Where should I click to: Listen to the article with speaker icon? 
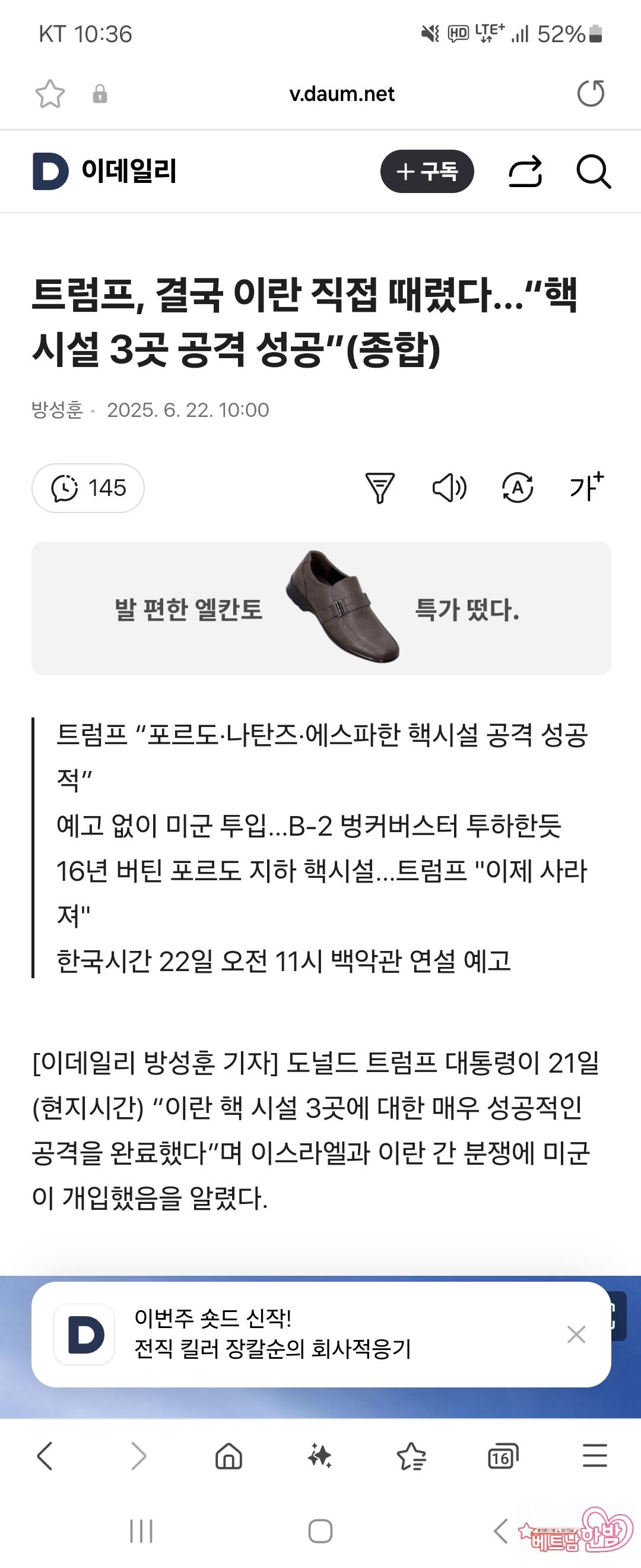[x=449, y=488]
